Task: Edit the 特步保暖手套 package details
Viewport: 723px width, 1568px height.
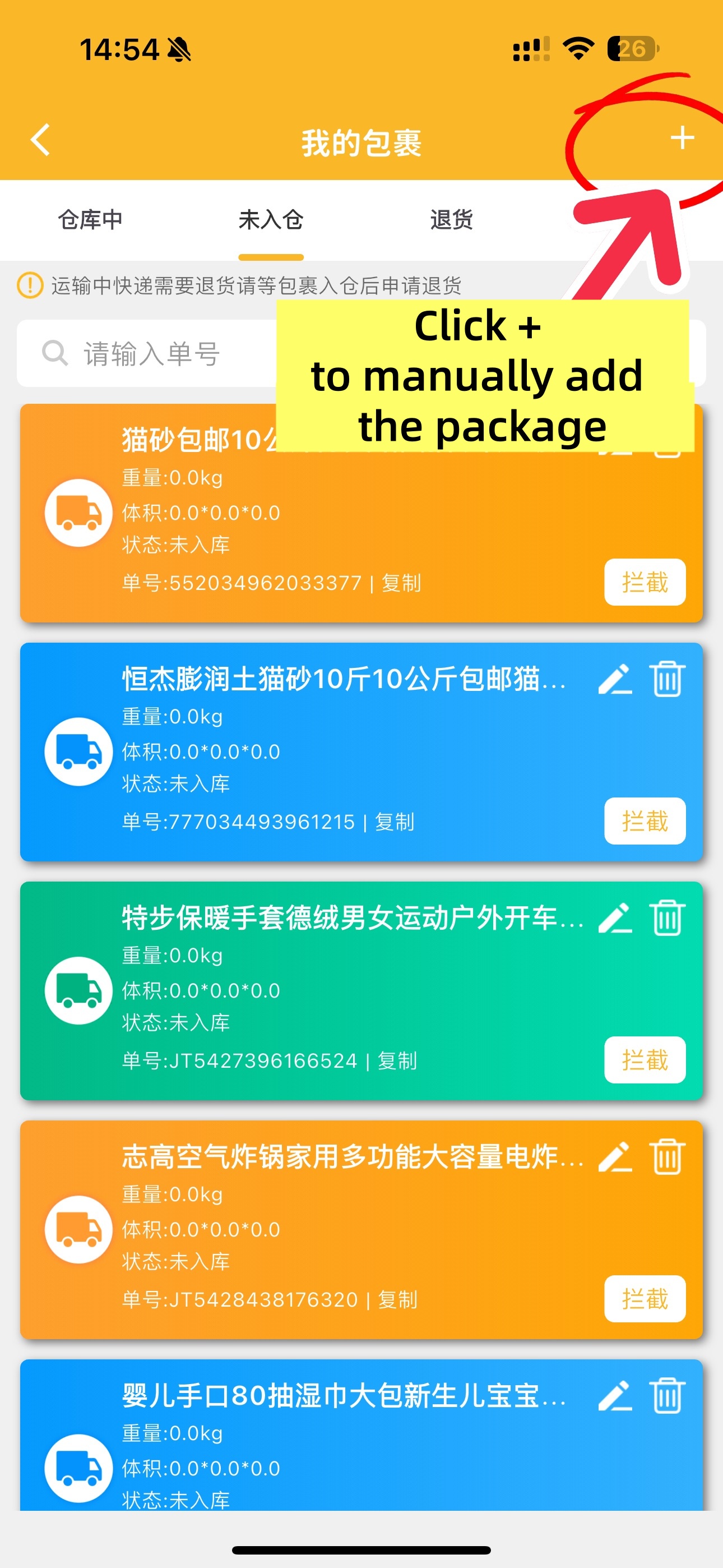Action: [x=616, y=919]
